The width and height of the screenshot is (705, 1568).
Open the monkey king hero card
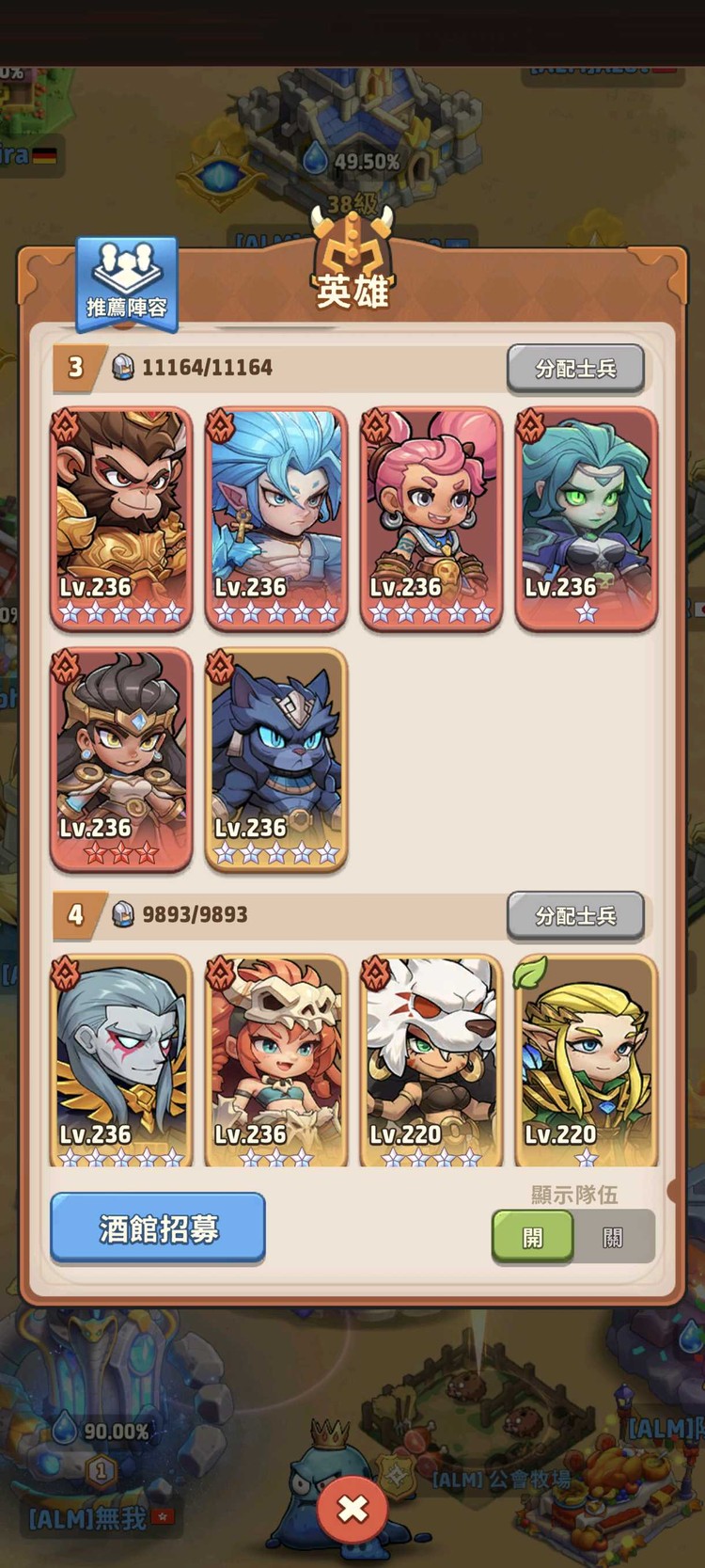coord(121,517)
